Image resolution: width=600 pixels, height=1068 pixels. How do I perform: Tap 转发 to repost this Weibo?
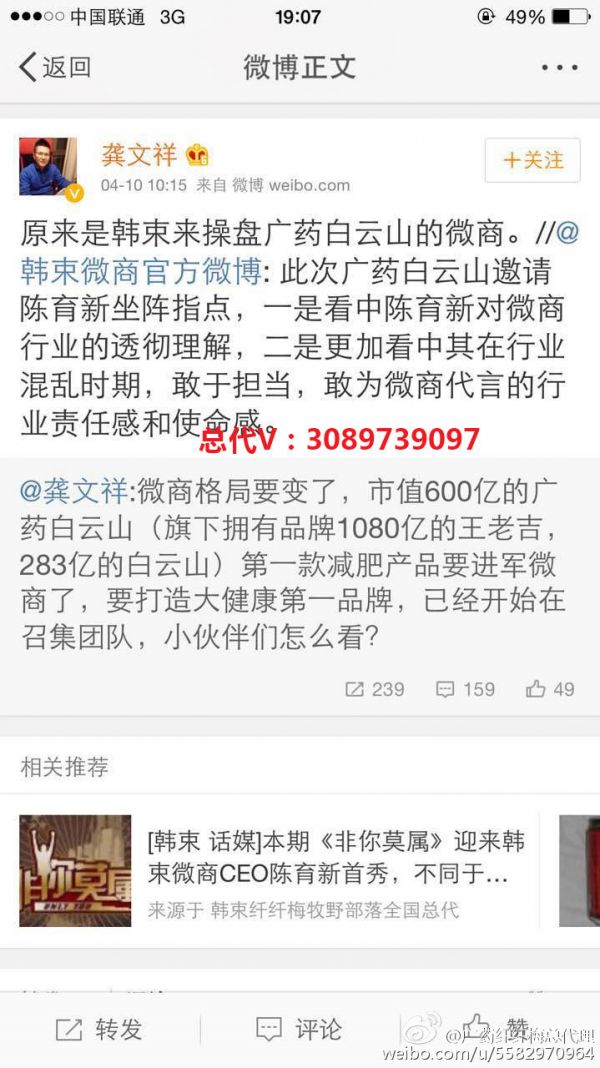point(98,1029)
